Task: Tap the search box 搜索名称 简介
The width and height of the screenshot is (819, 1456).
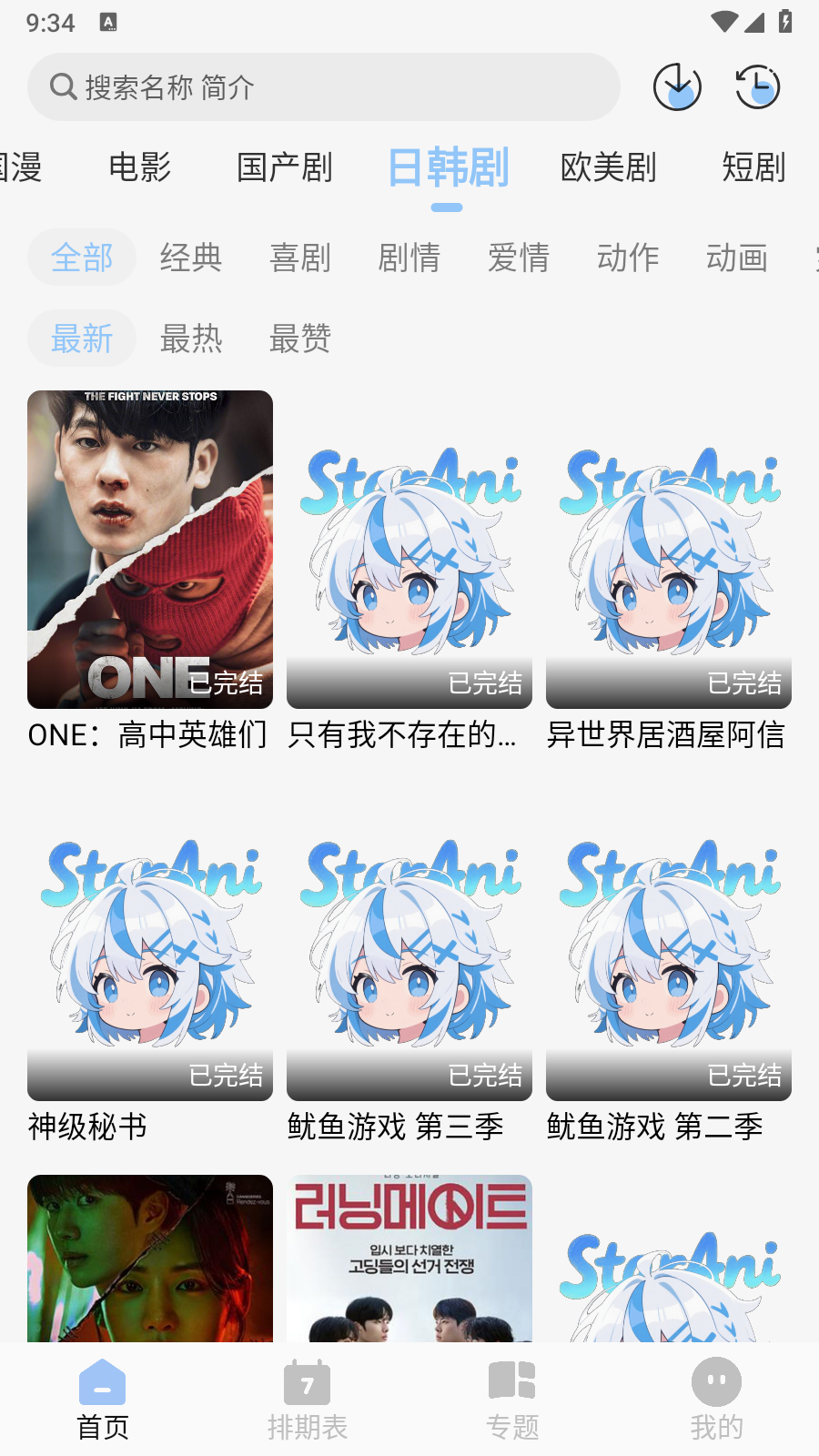Action: point(323,87)
